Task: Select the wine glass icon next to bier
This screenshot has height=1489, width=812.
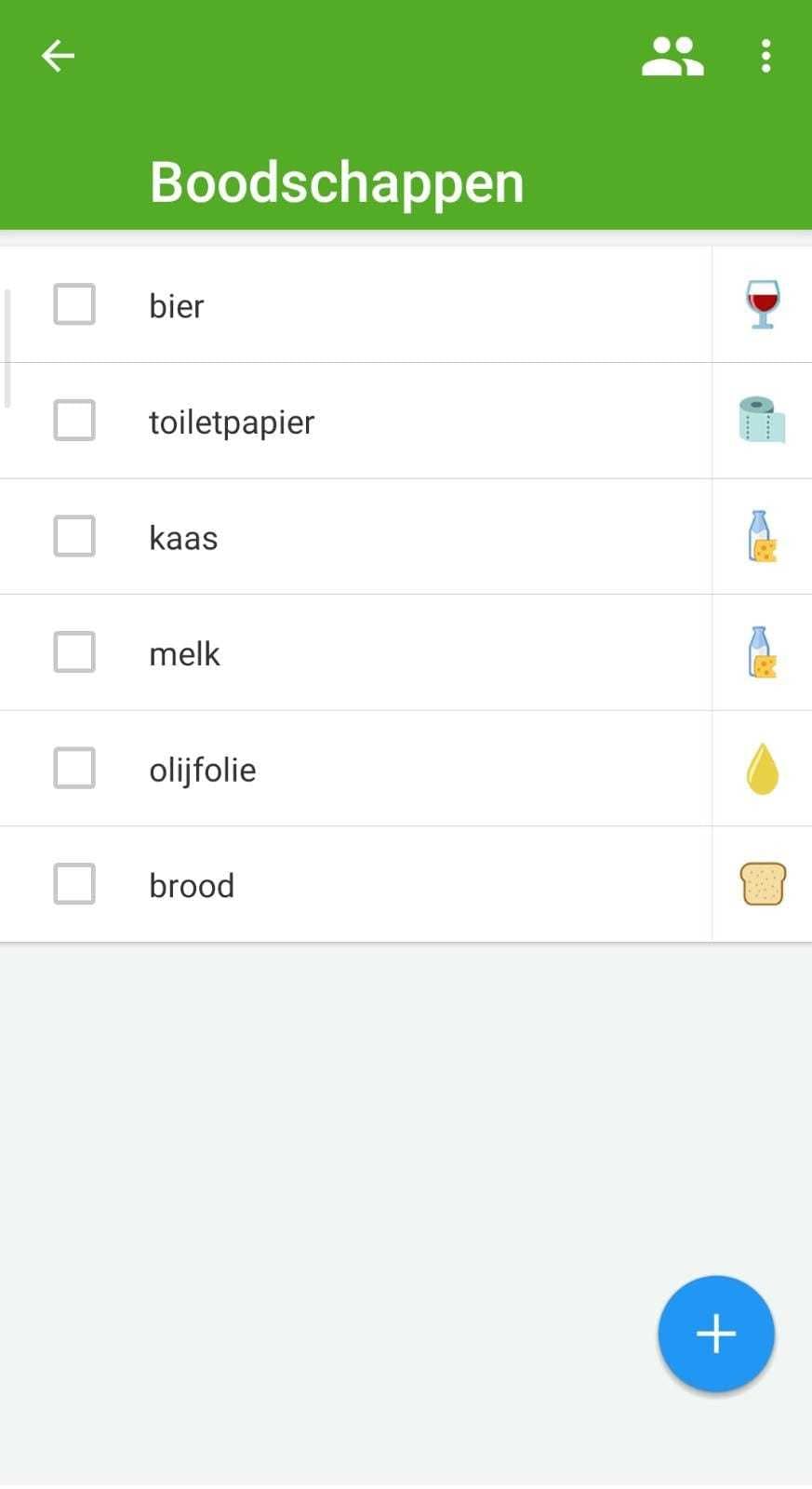Action: [x=762, y=304]
